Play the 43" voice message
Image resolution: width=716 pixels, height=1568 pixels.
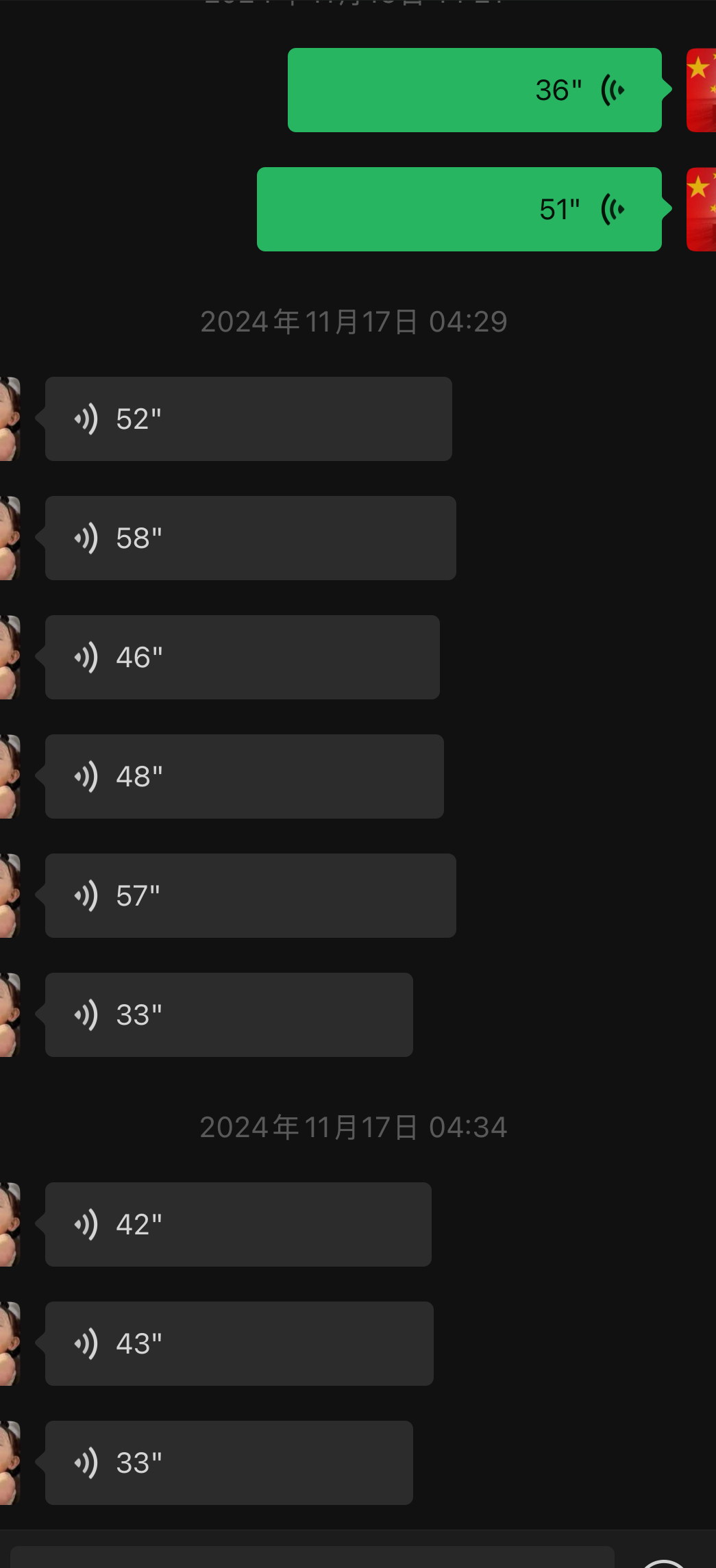tap(239, 1344)
